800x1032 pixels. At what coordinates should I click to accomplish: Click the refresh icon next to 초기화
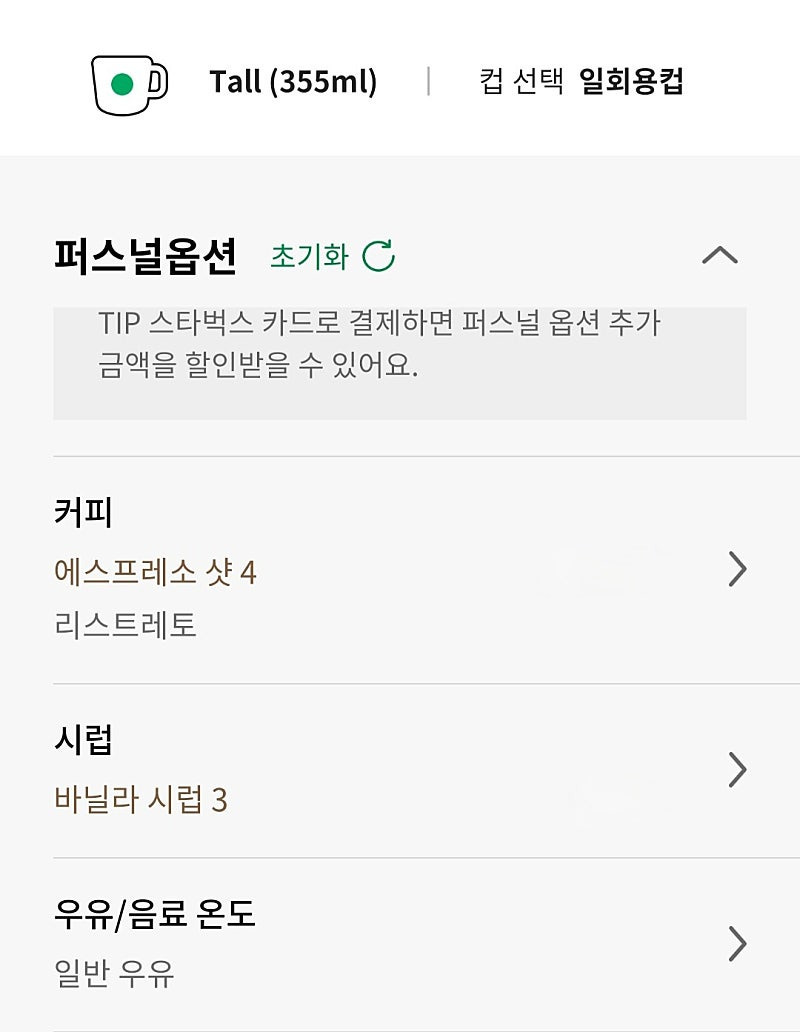[378, 256]
